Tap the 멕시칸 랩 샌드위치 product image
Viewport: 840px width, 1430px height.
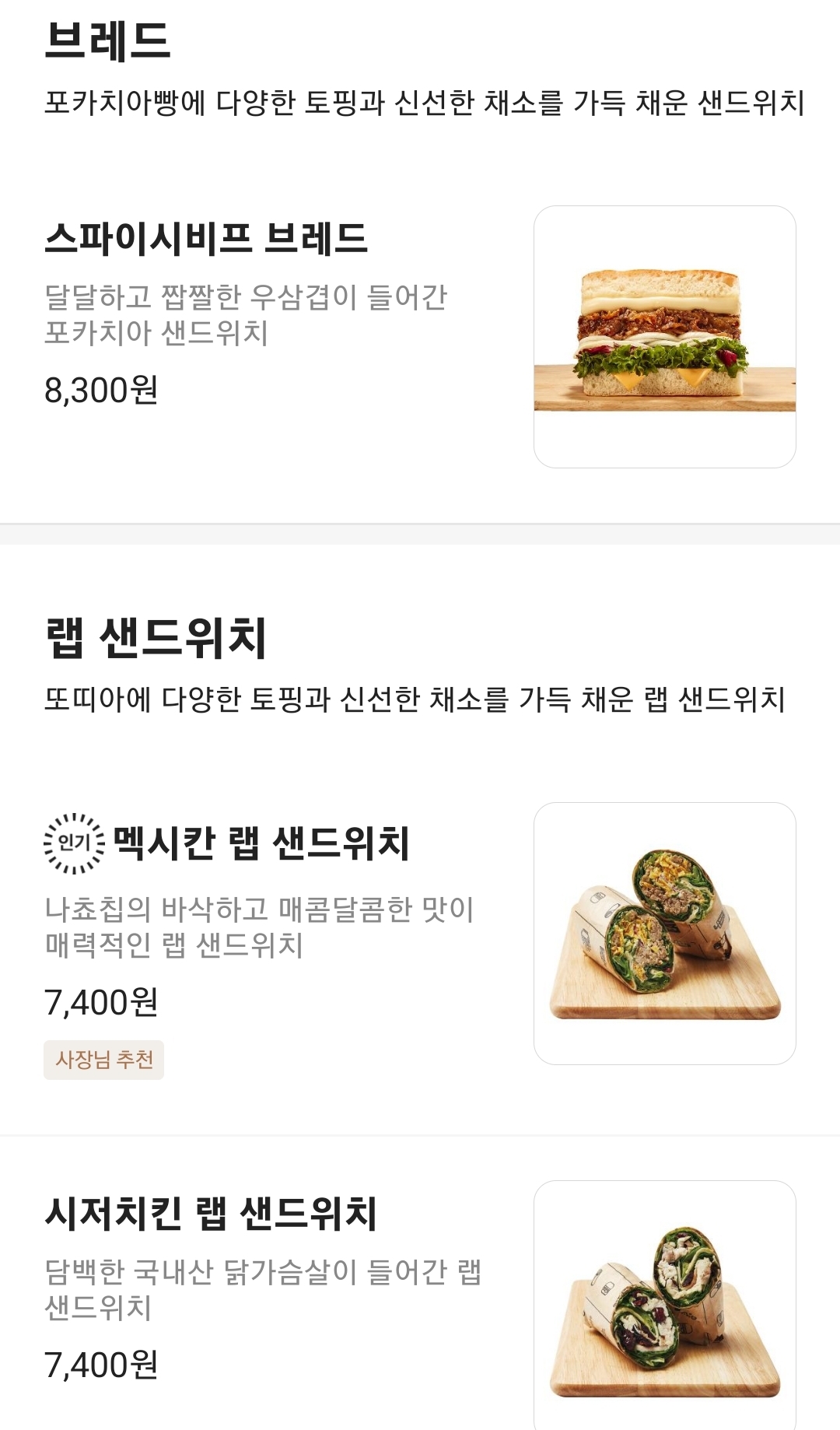(665, 934)
